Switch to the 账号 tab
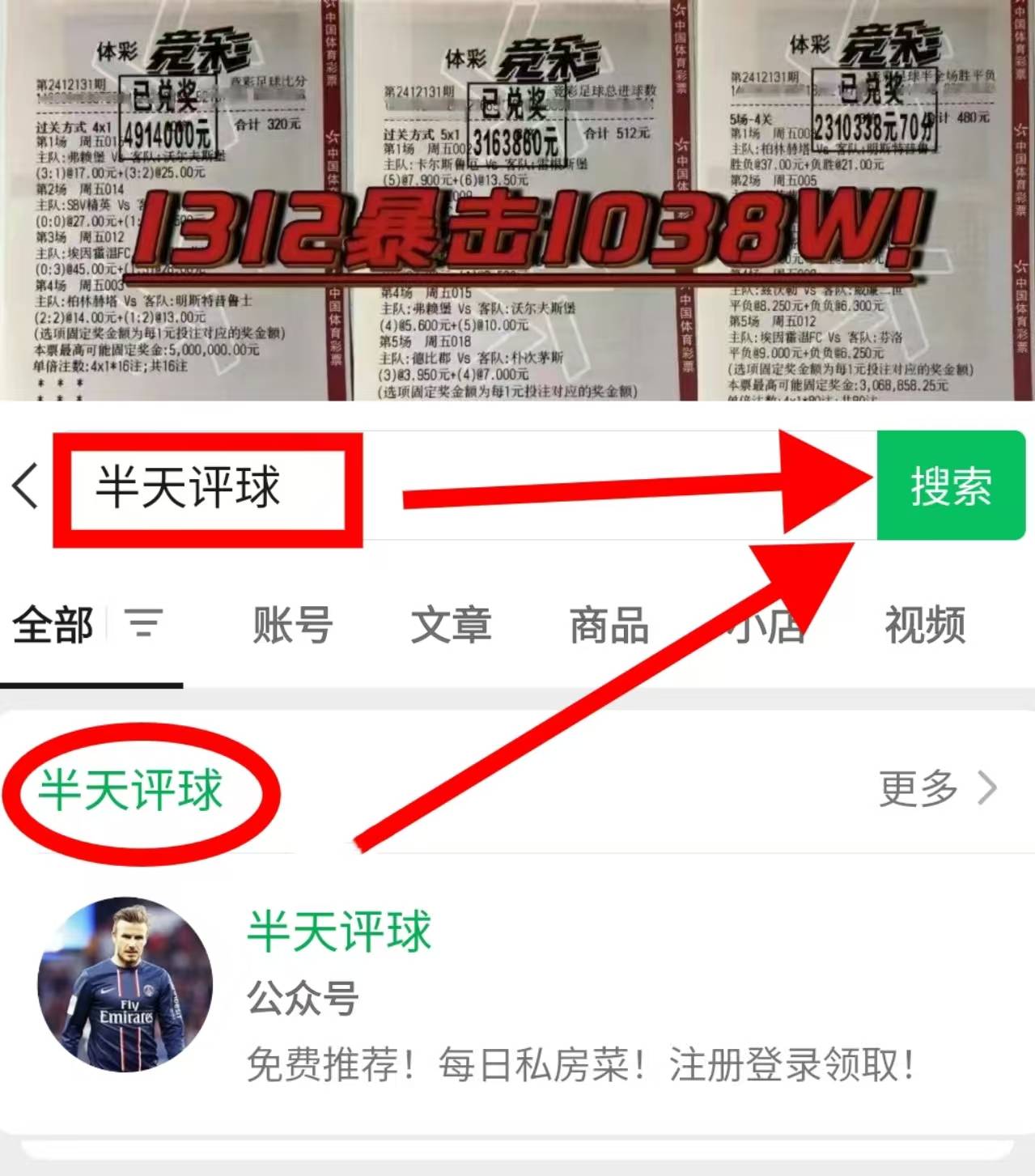The width and height of the screenshot is (1035, 1176). [x=292, y=625]
